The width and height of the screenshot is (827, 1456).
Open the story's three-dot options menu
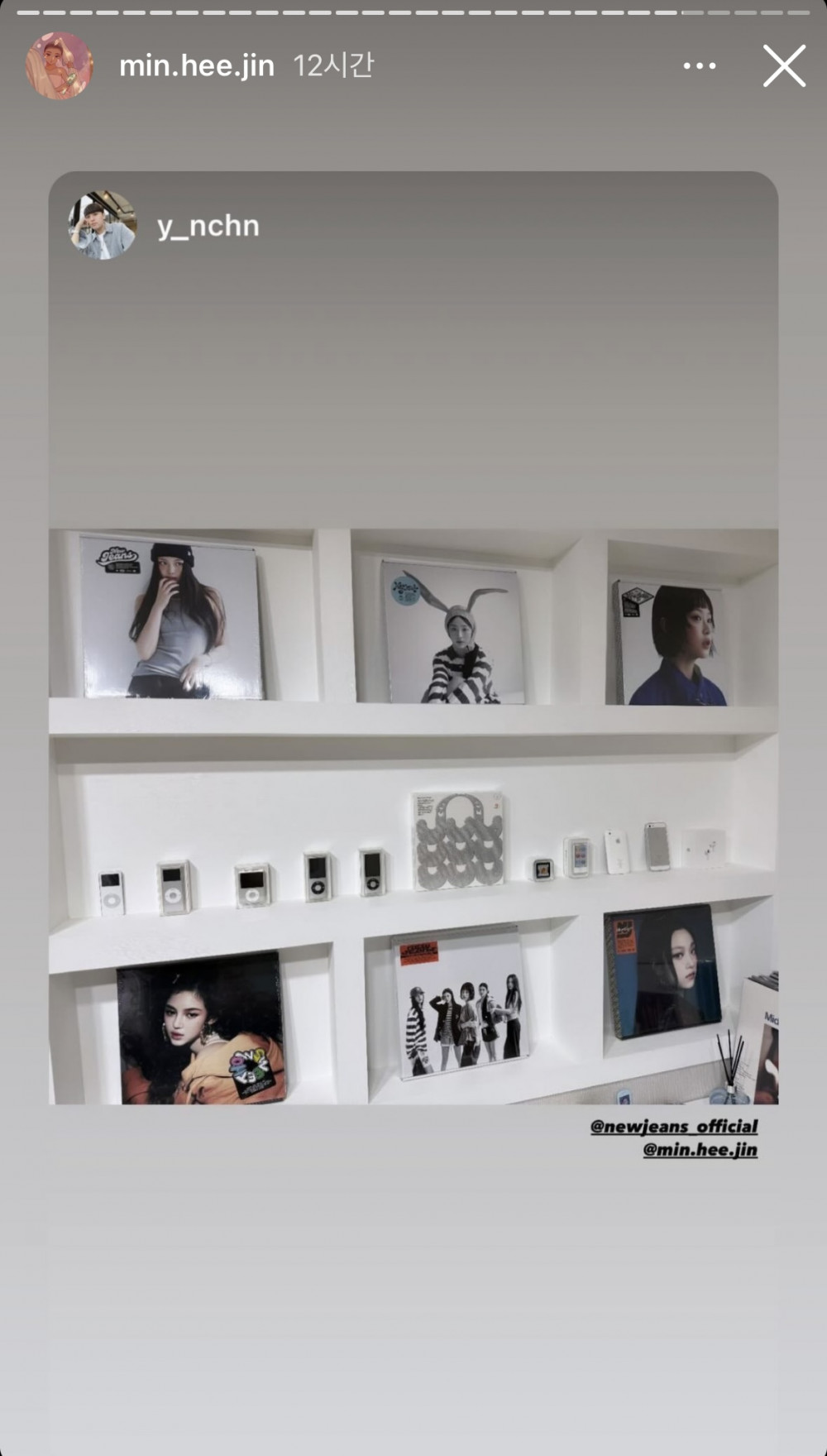pyautogui.click(x=700, y=66)
